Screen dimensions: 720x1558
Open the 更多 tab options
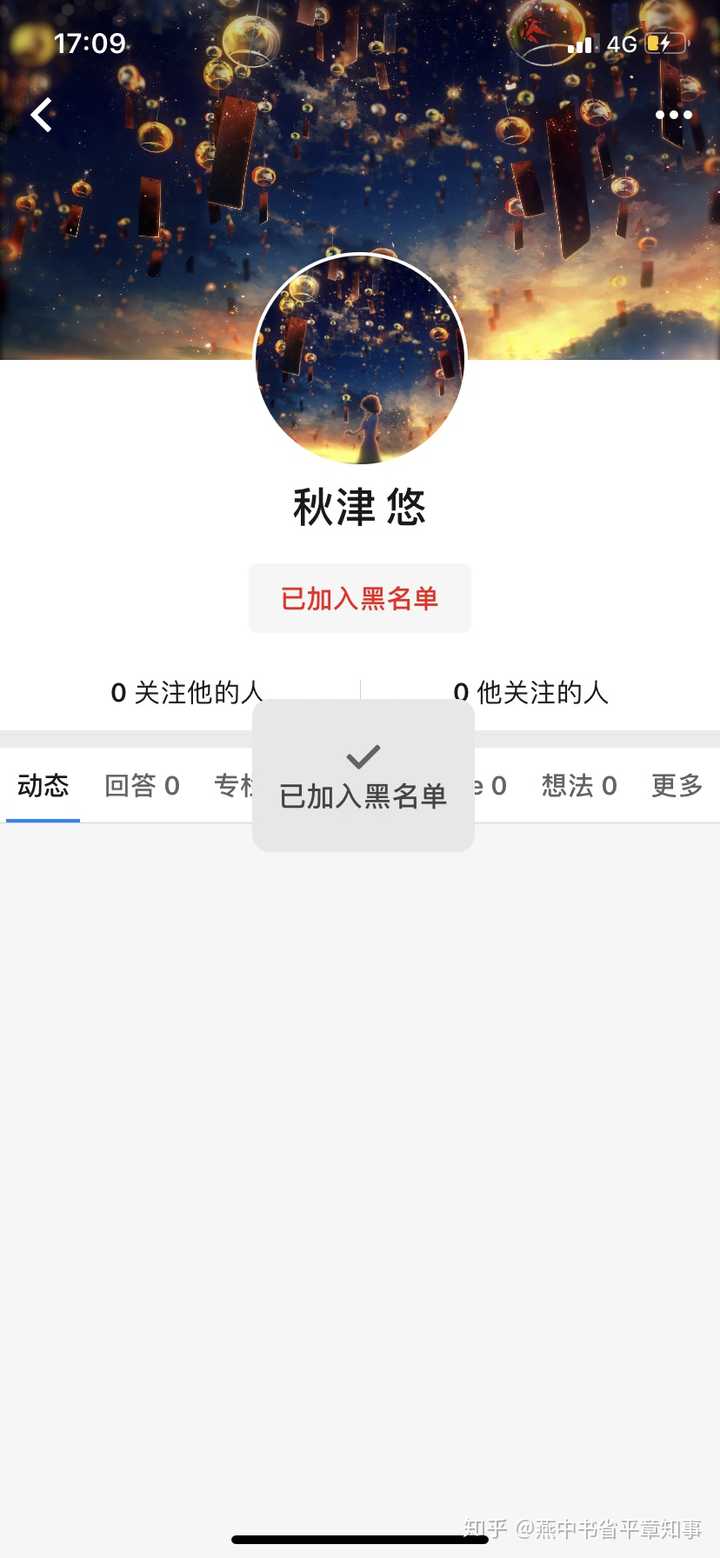point(676,786)
